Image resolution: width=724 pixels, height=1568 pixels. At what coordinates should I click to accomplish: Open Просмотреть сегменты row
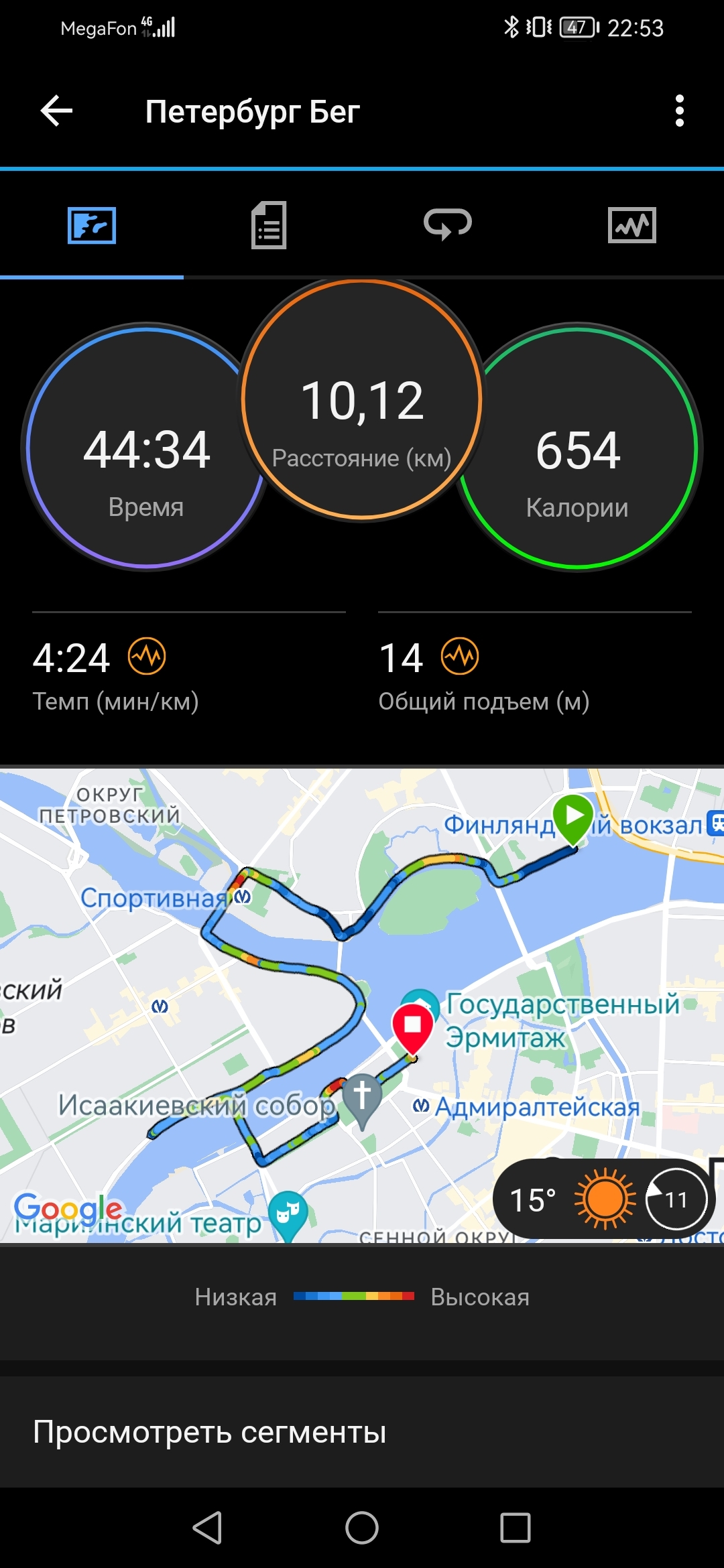[362, 1432]
